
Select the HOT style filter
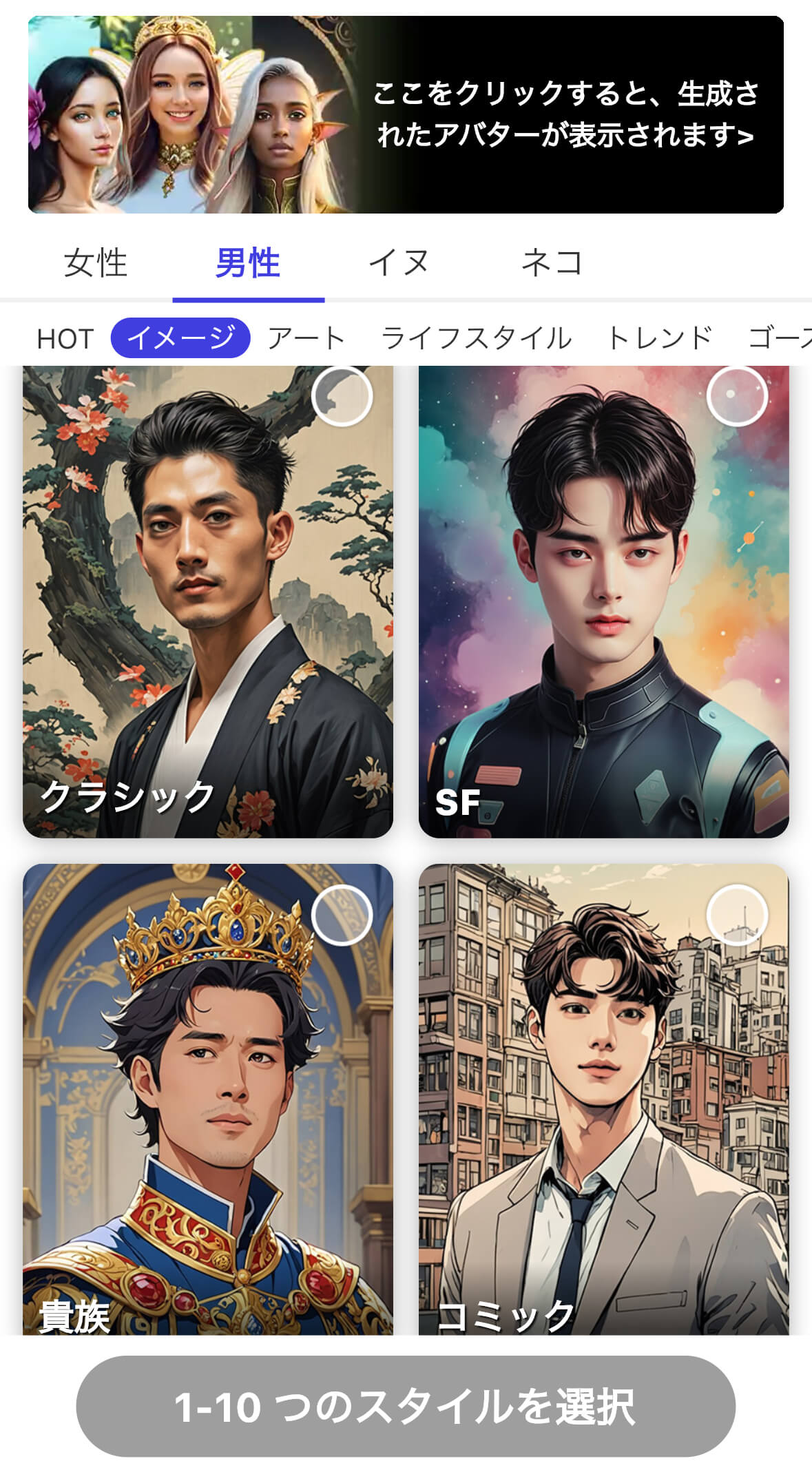(x=65, y=339)
